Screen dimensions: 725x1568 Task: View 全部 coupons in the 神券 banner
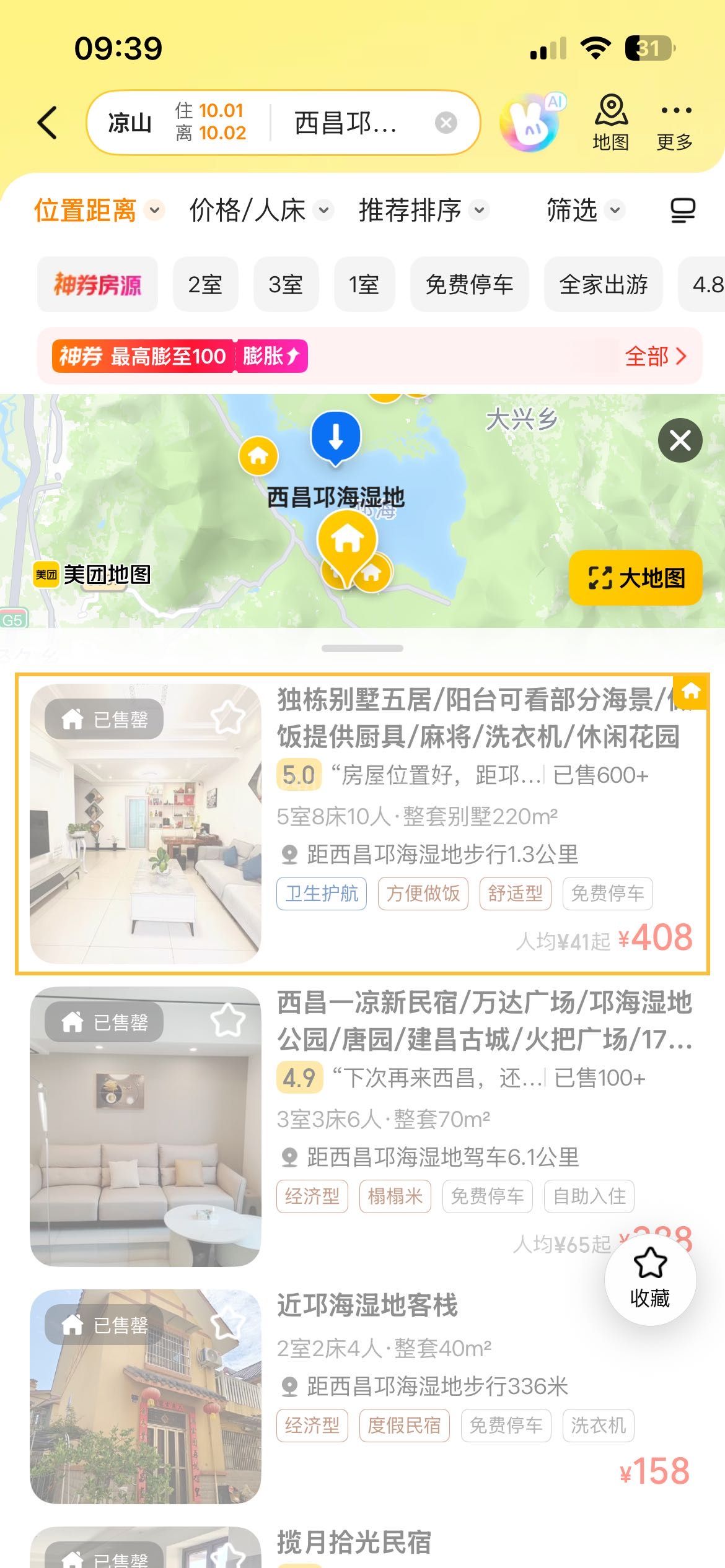click(655, 356)
